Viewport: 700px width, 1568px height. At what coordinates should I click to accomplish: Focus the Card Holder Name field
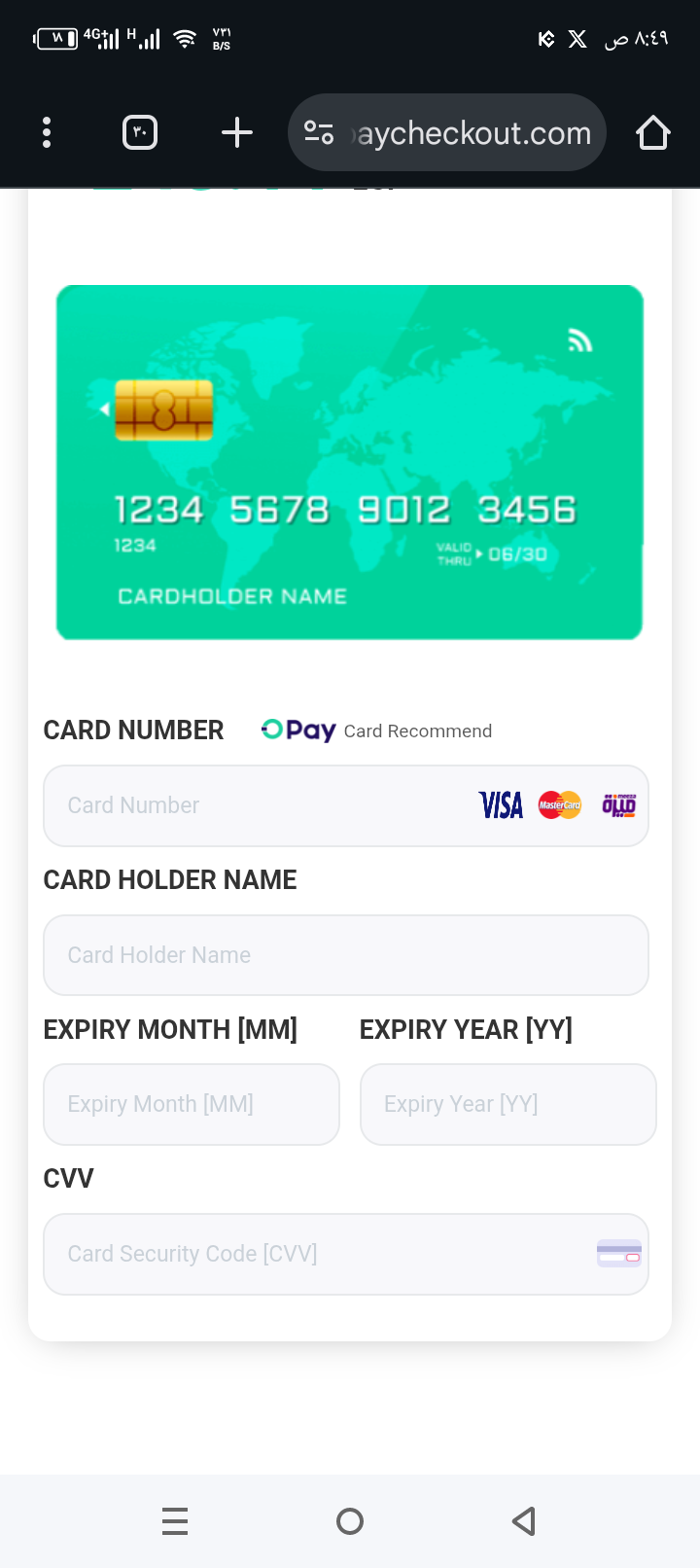coord(345,955)
